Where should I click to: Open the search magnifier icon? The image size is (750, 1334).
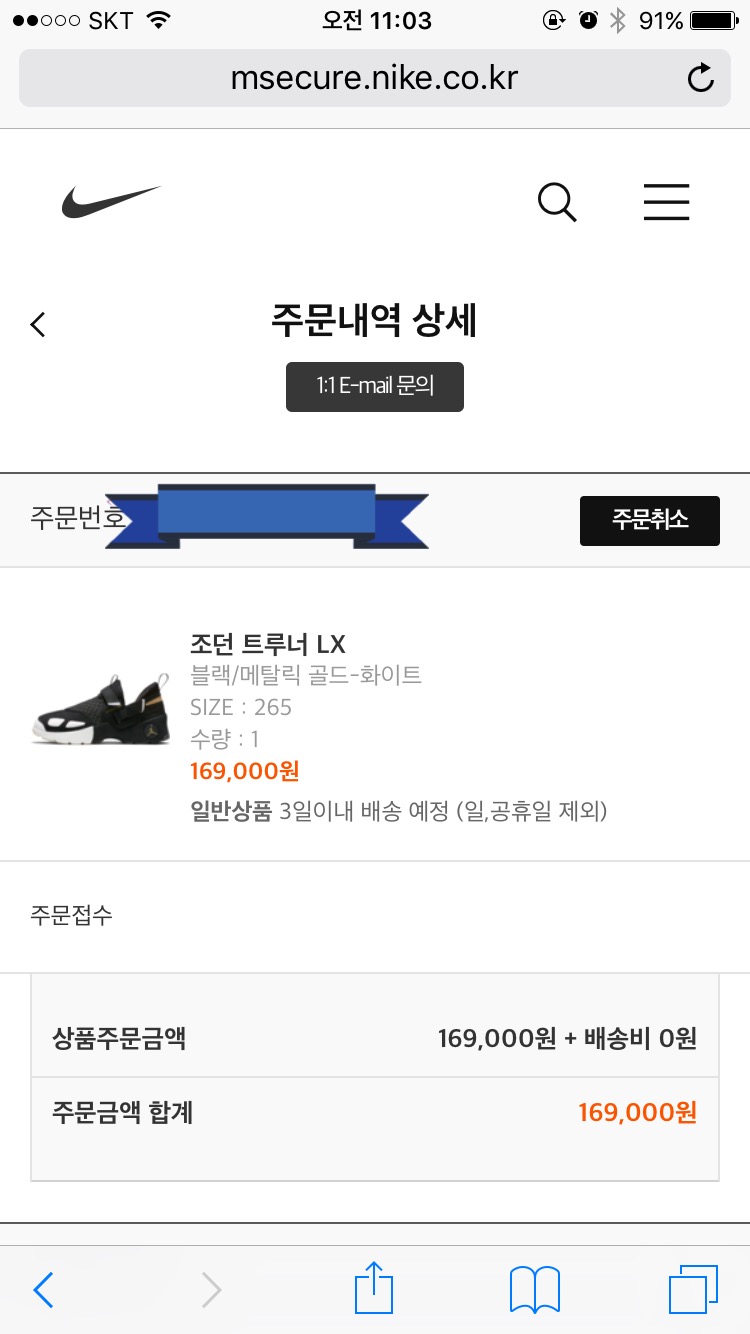[557, 202]
